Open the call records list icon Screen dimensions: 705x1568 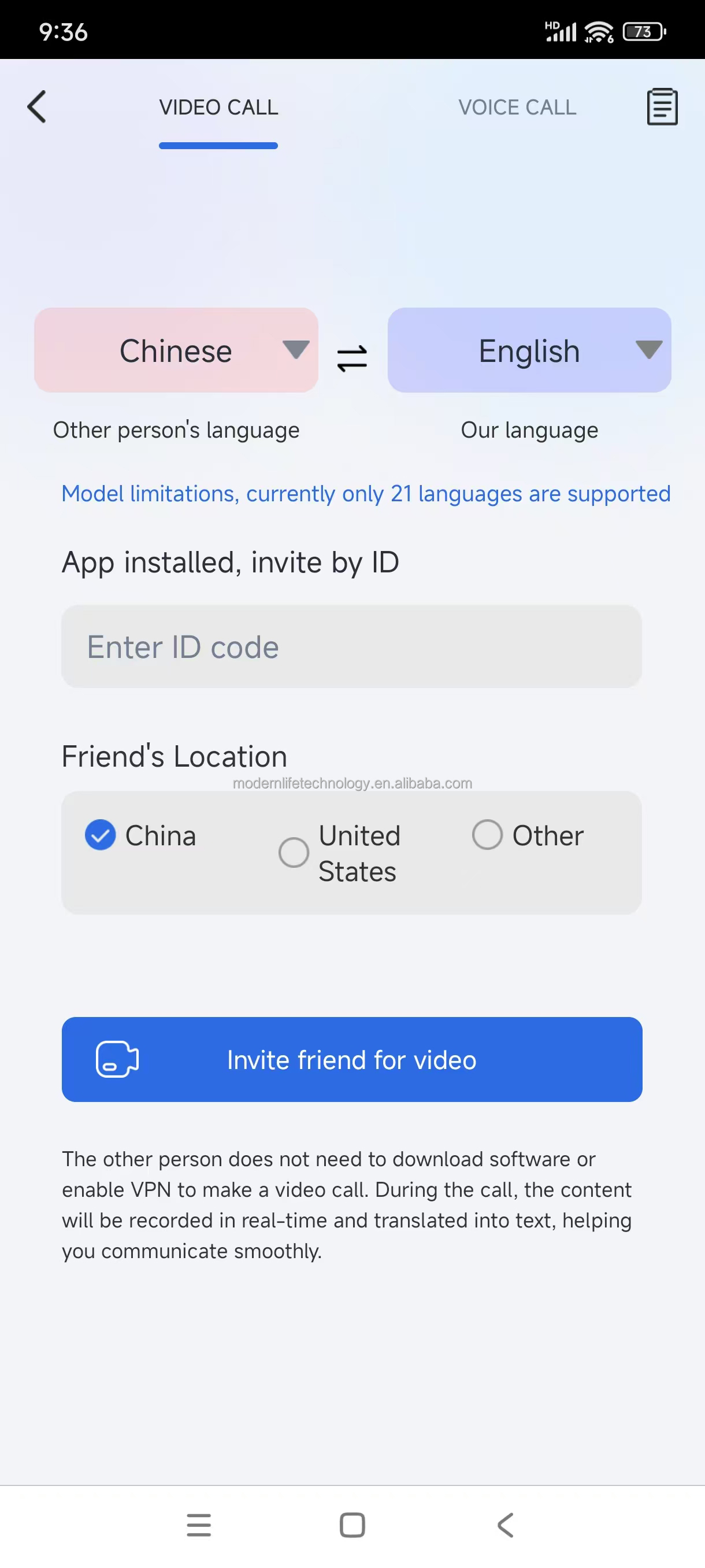click(x=662, y=107)
